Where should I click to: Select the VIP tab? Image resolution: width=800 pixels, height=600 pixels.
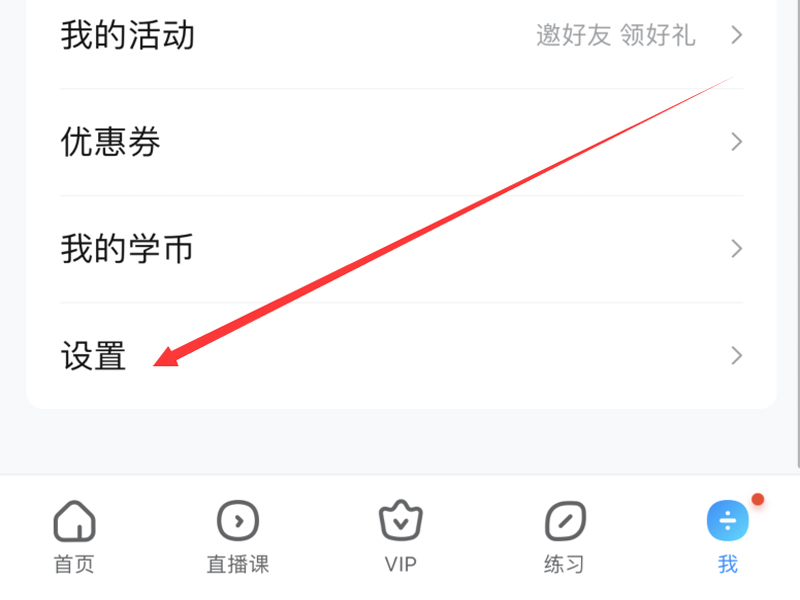[x=400, y=537]
